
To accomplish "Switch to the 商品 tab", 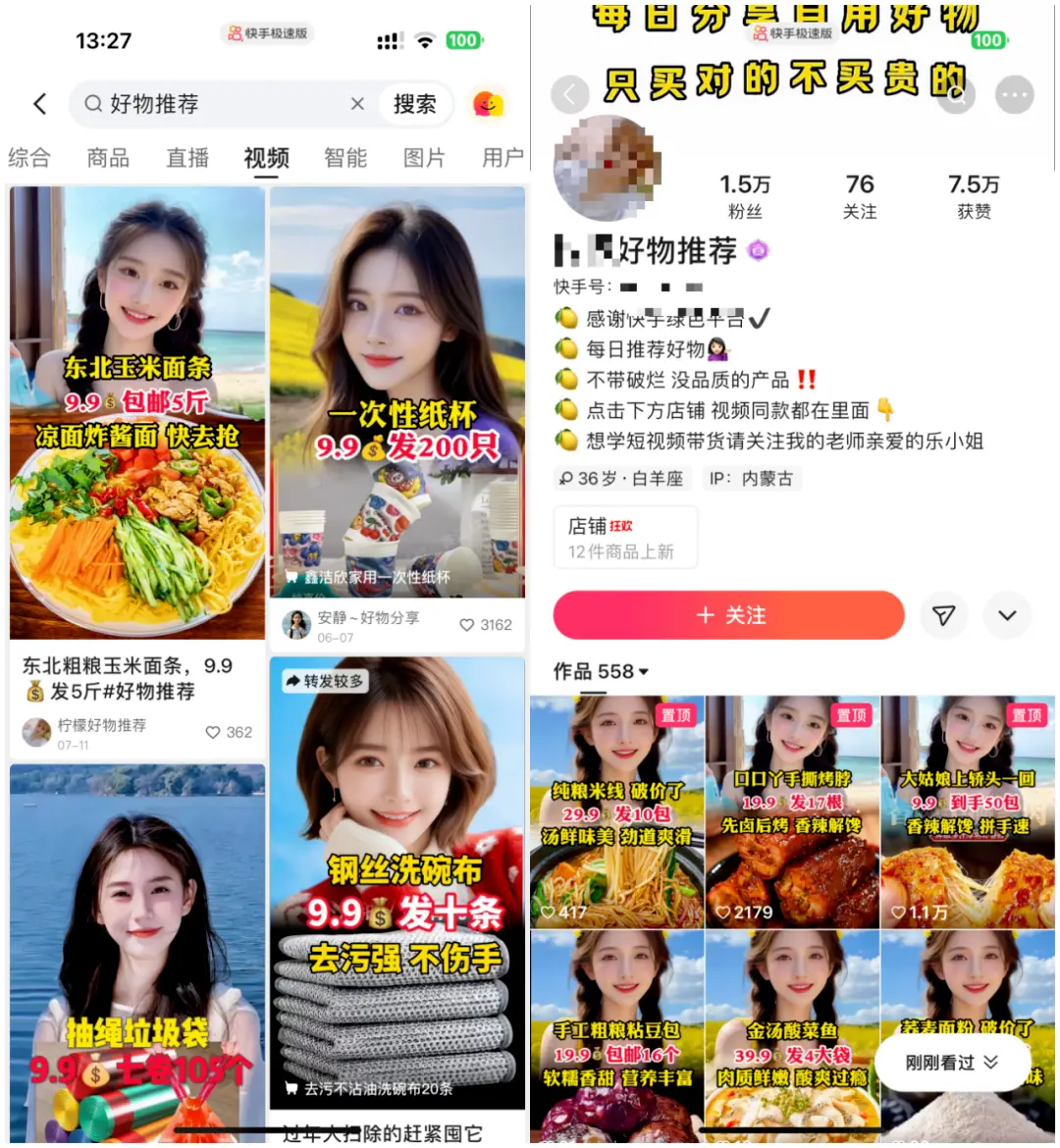I will coord(107,158).
